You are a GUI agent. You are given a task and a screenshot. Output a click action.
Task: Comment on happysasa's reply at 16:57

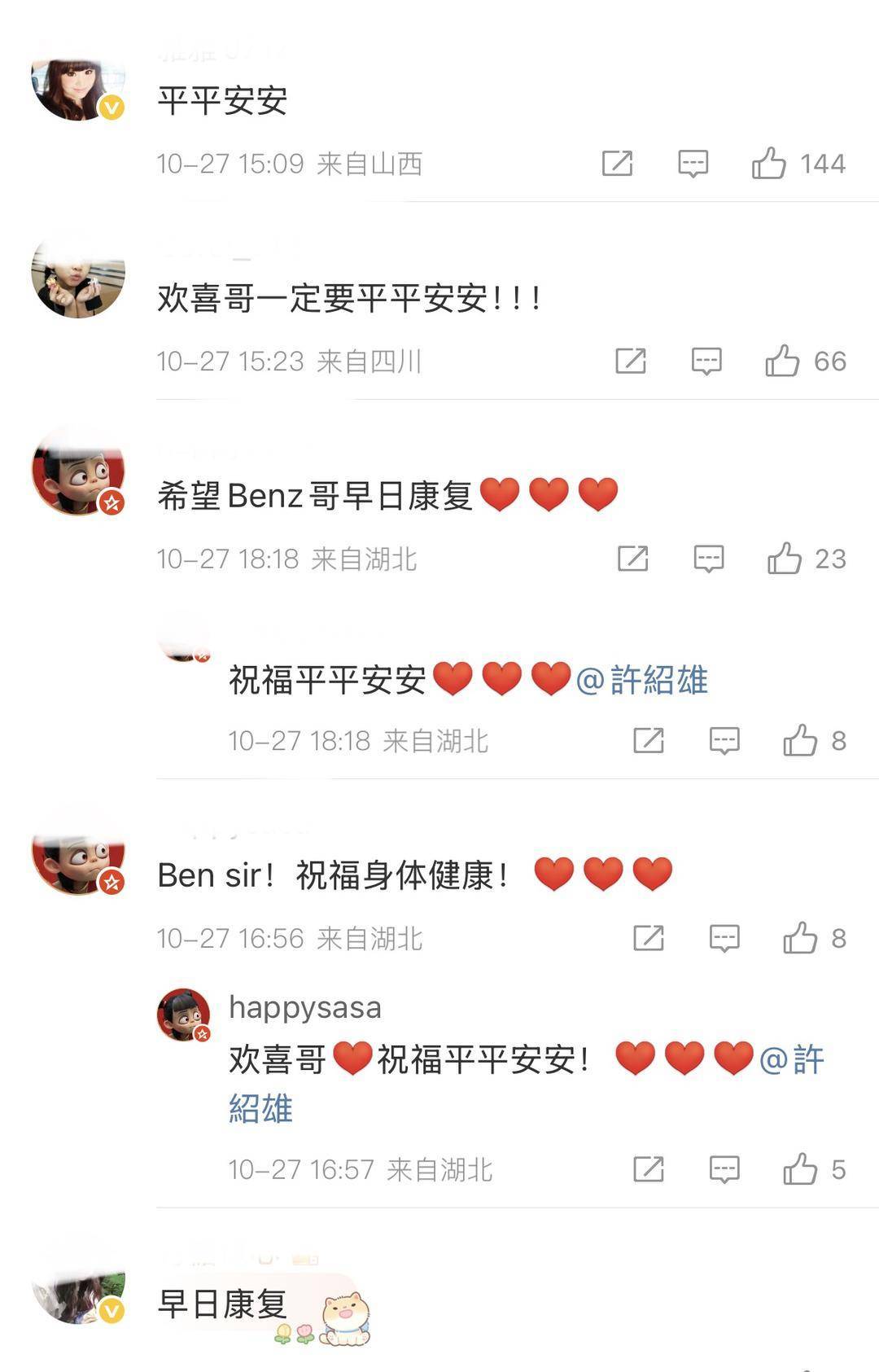click(724, 1170)
